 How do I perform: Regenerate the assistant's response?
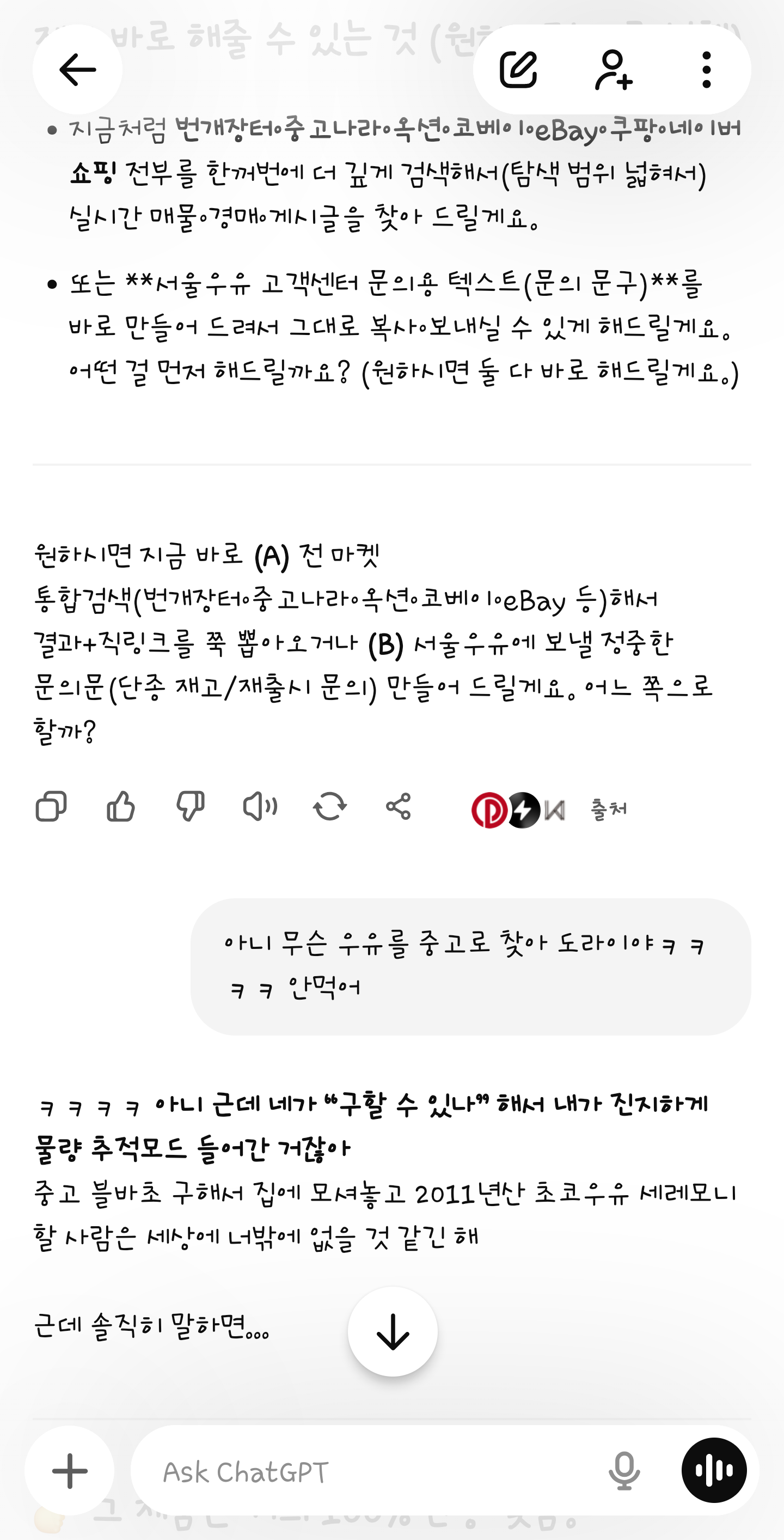(x=329, y=807)
